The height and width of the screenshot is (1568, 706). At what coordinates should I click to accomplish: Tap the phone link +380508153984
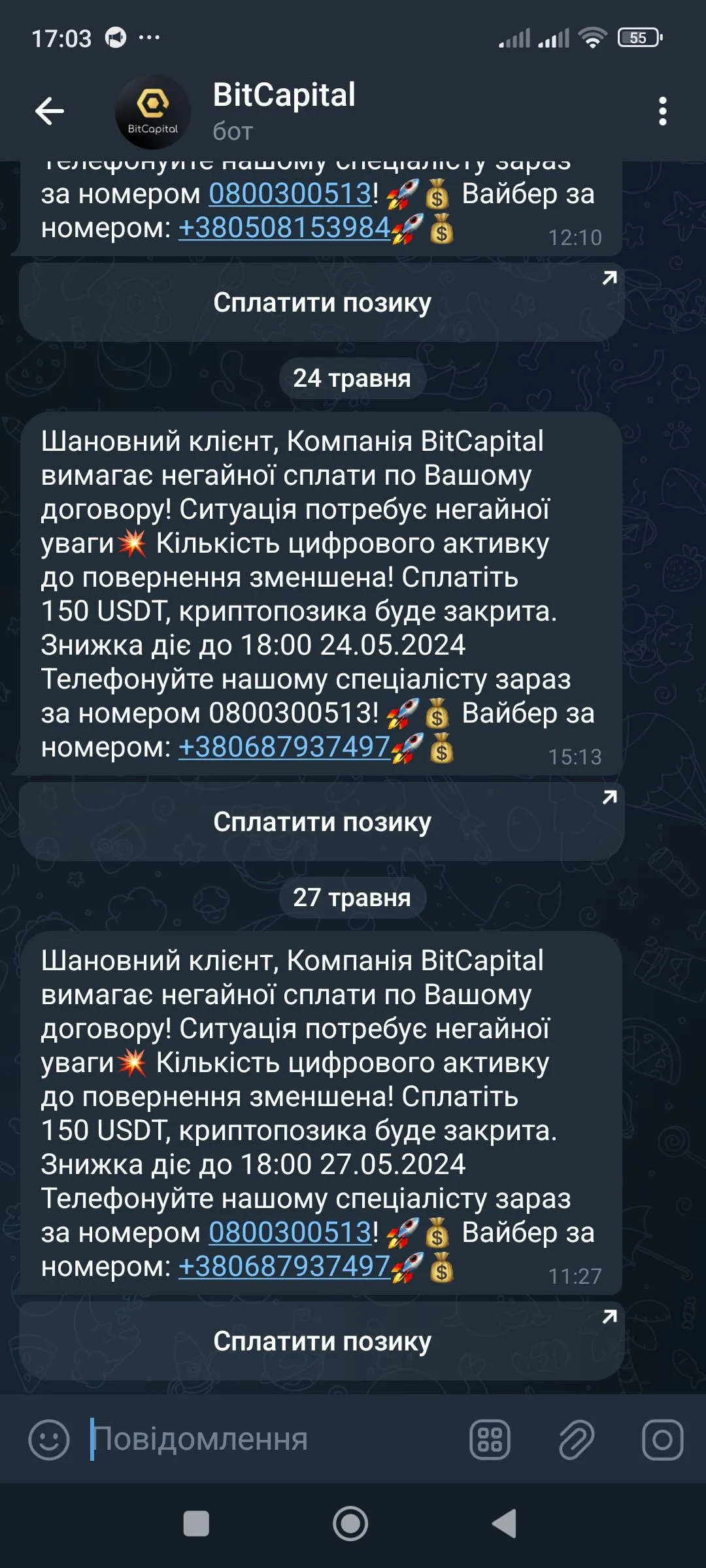(284, 228)
